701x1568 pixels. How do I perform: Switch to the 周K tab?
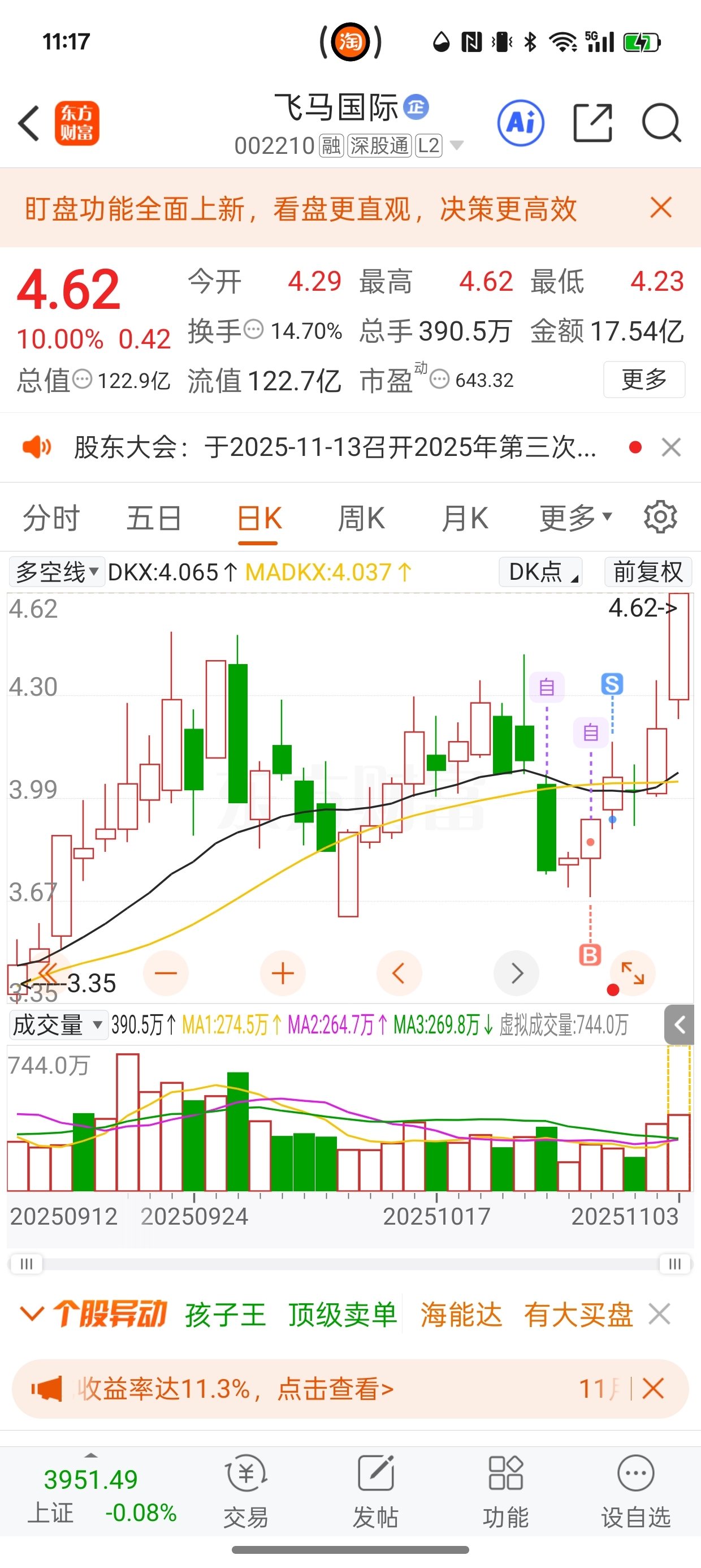(361, 519)
